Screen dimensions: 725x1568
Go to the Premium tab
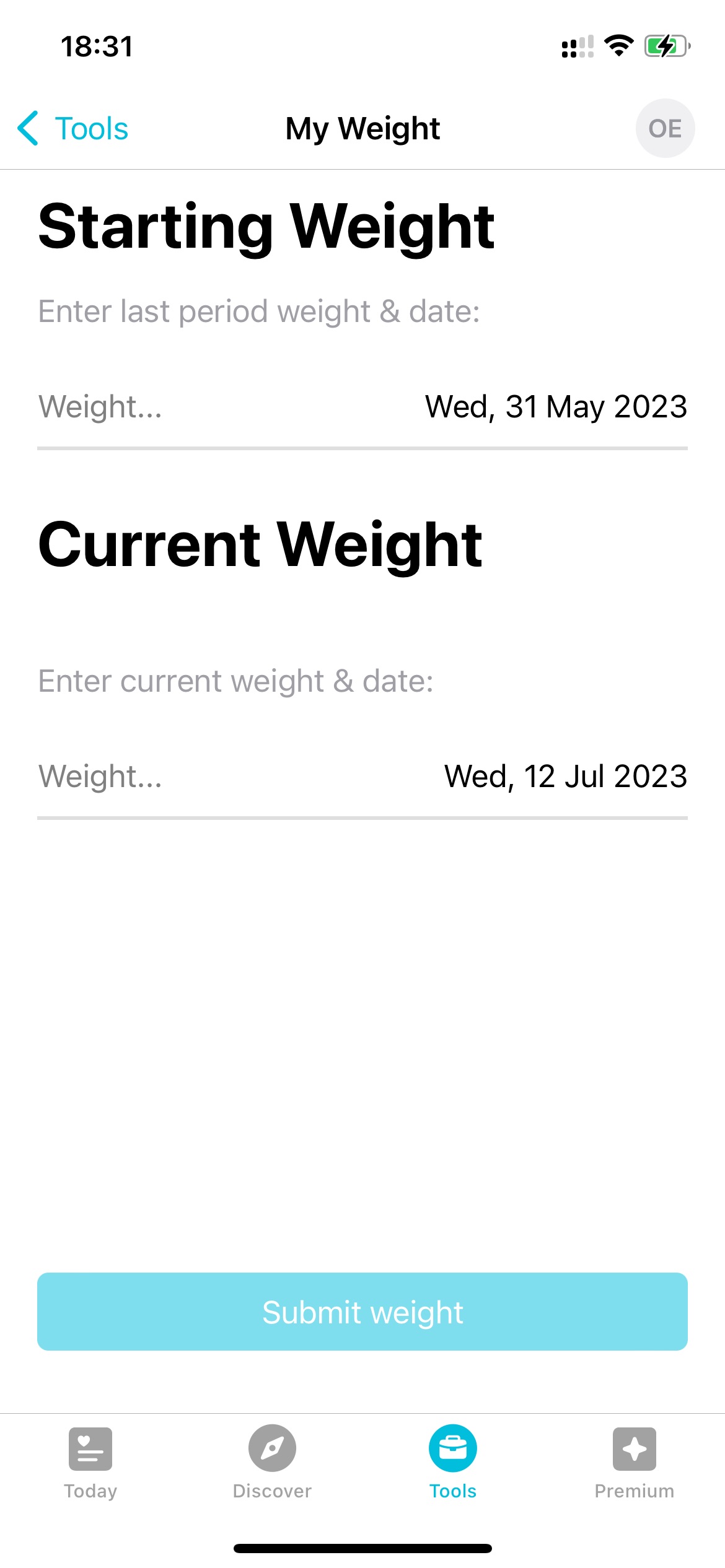coord(635,1463)
